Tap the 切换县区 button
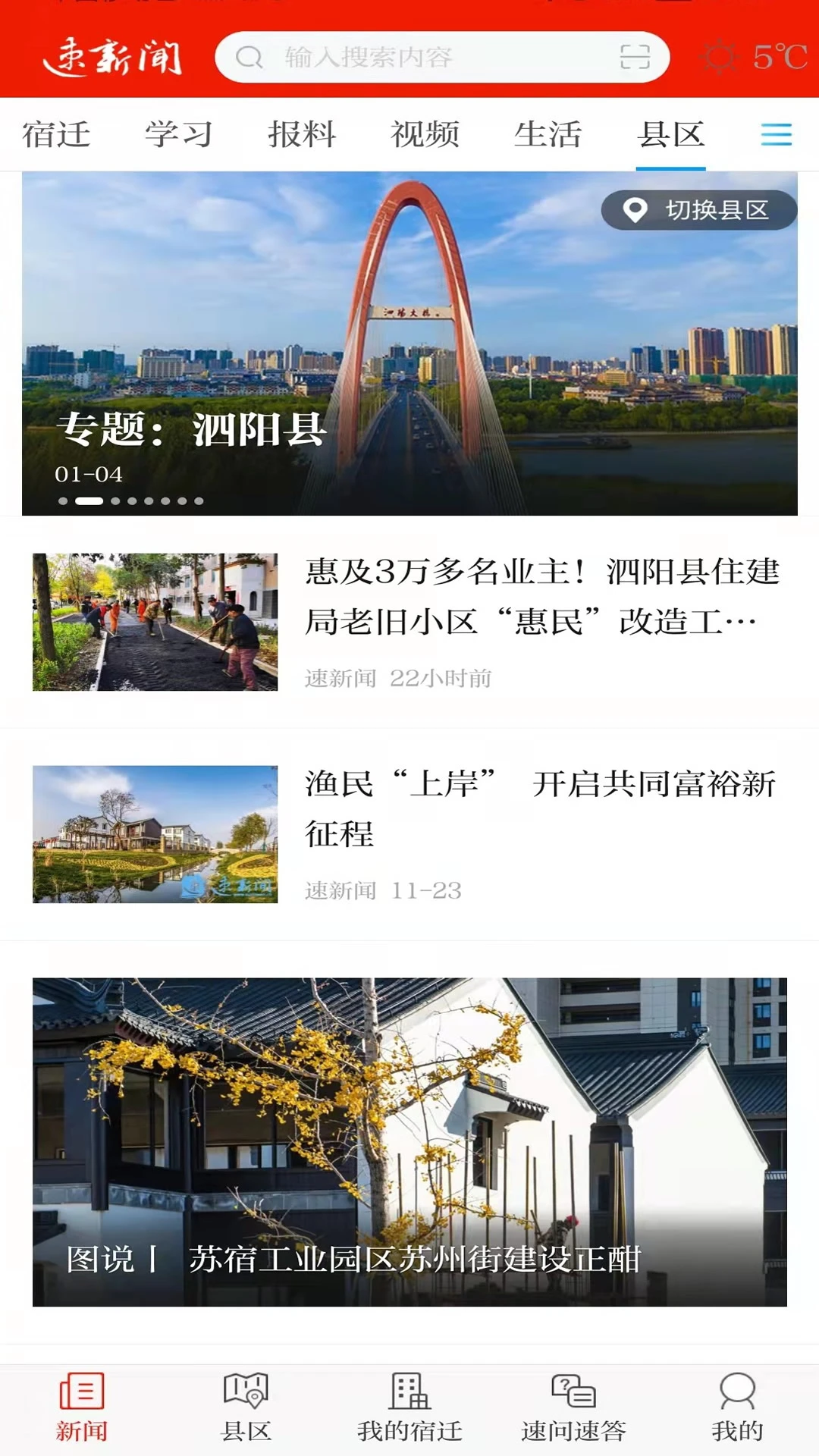The image size is (819, 1456). 698,210
